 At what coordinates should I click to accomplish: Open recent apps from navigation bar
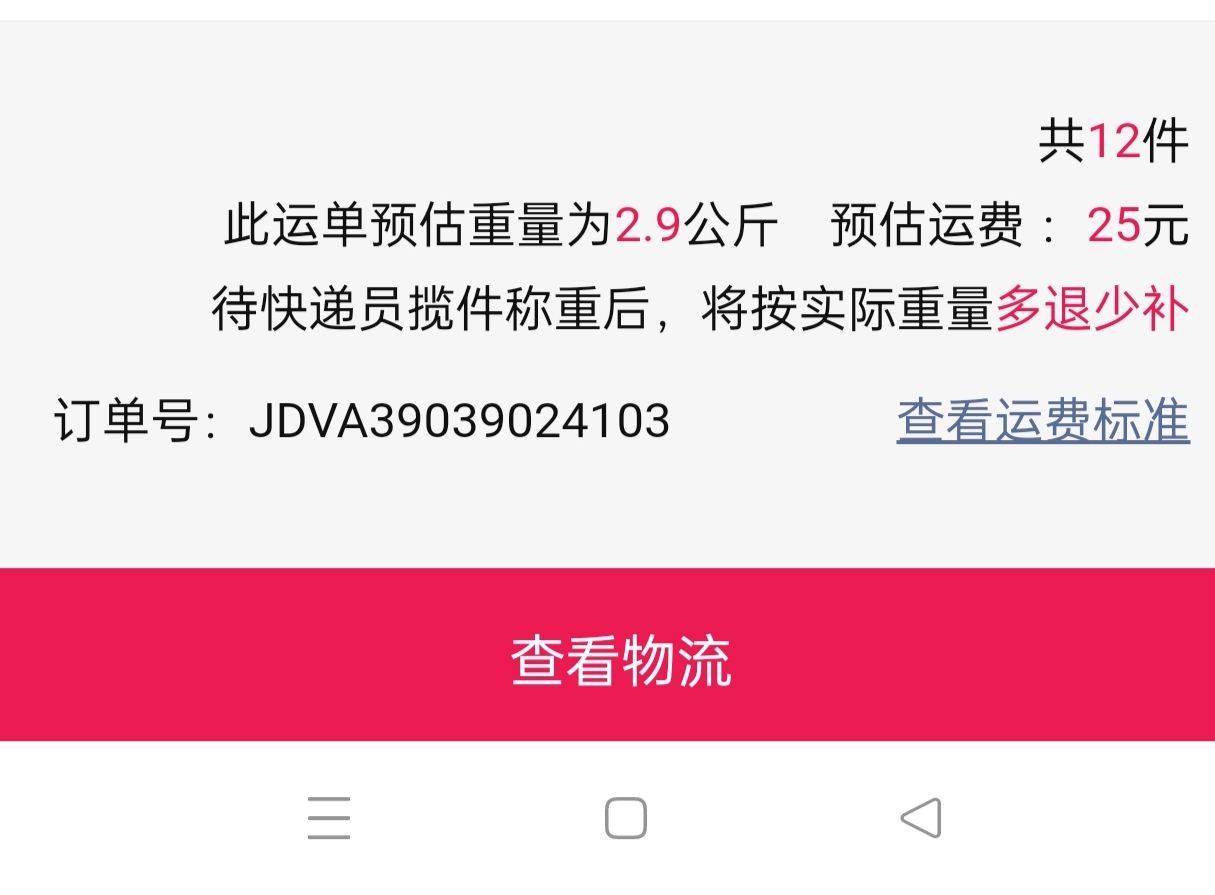pyautogui.click(x=329, y=818)
